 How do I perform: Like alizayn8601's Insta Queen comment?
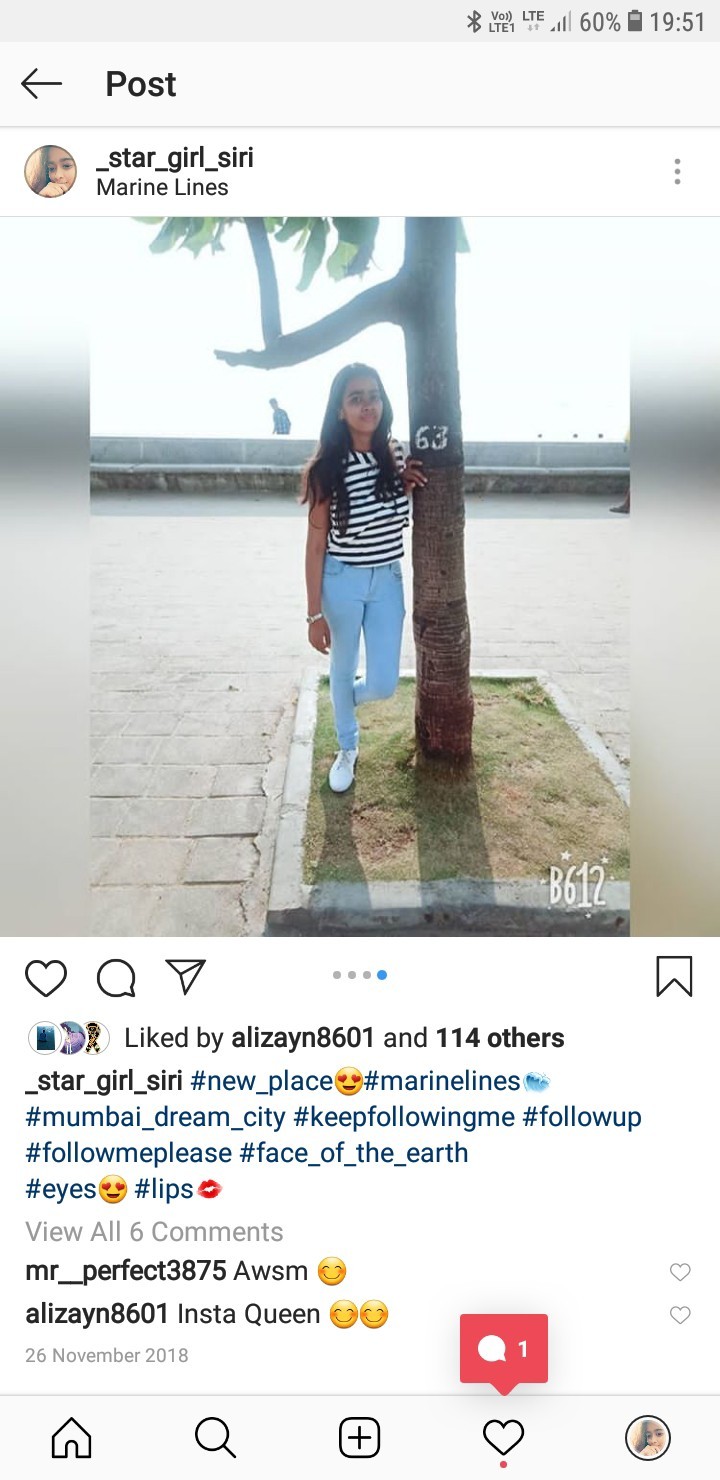680,1315
